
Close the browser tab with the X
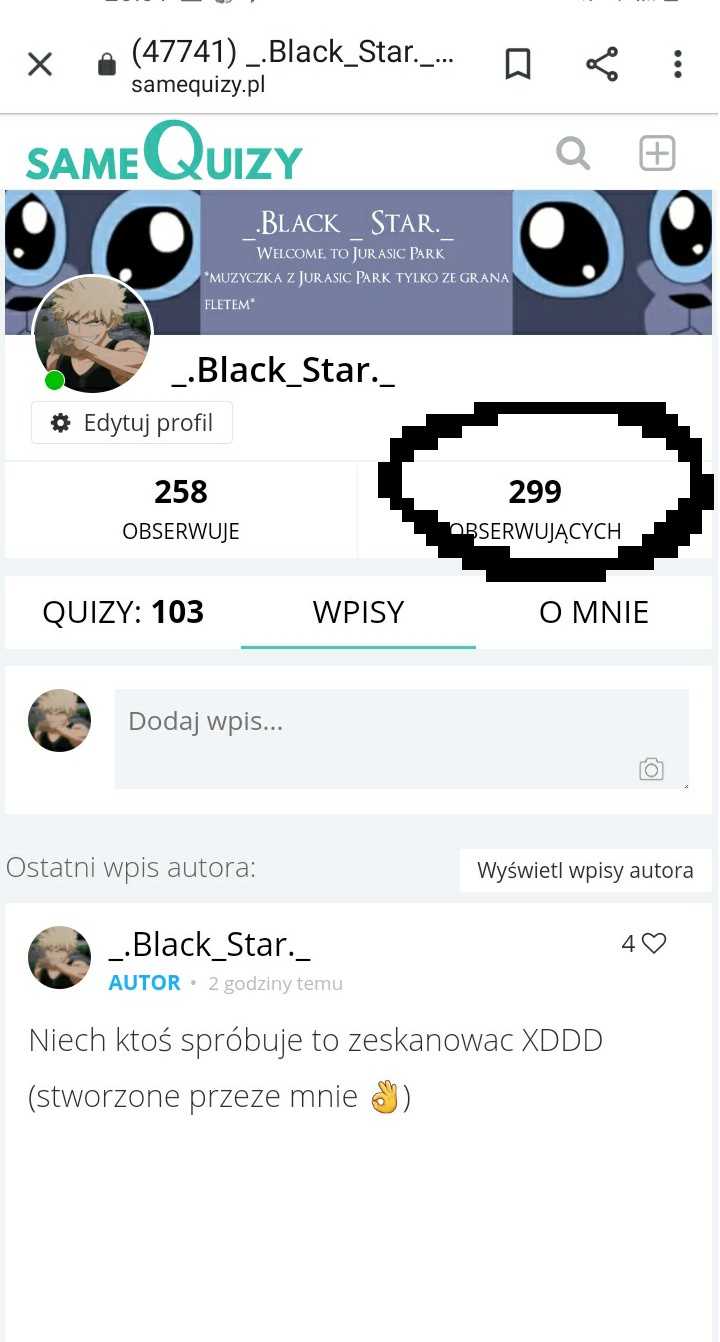pos(40,65)
